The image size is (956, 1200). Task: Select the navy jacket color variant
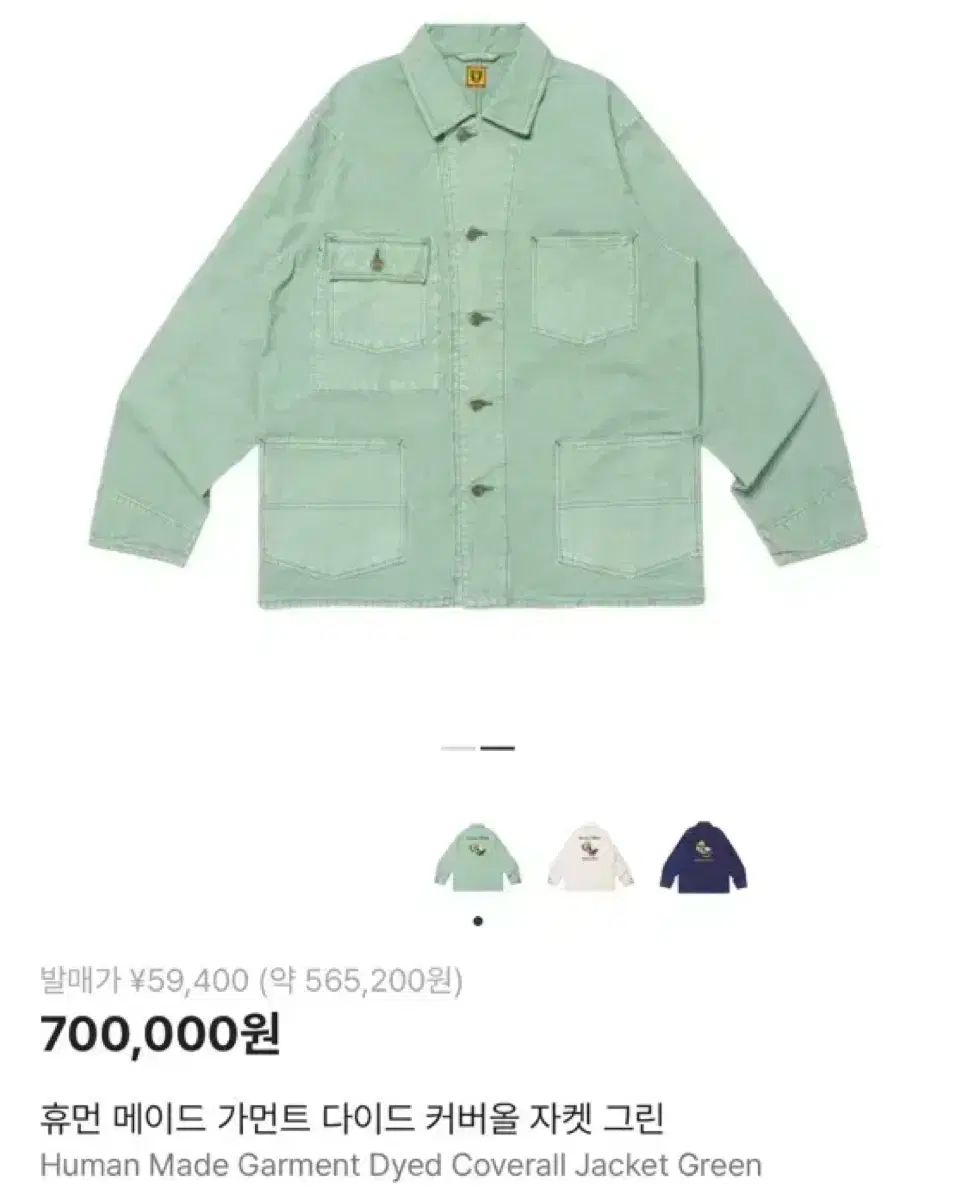pyautogui.click(x=704, y=856)
